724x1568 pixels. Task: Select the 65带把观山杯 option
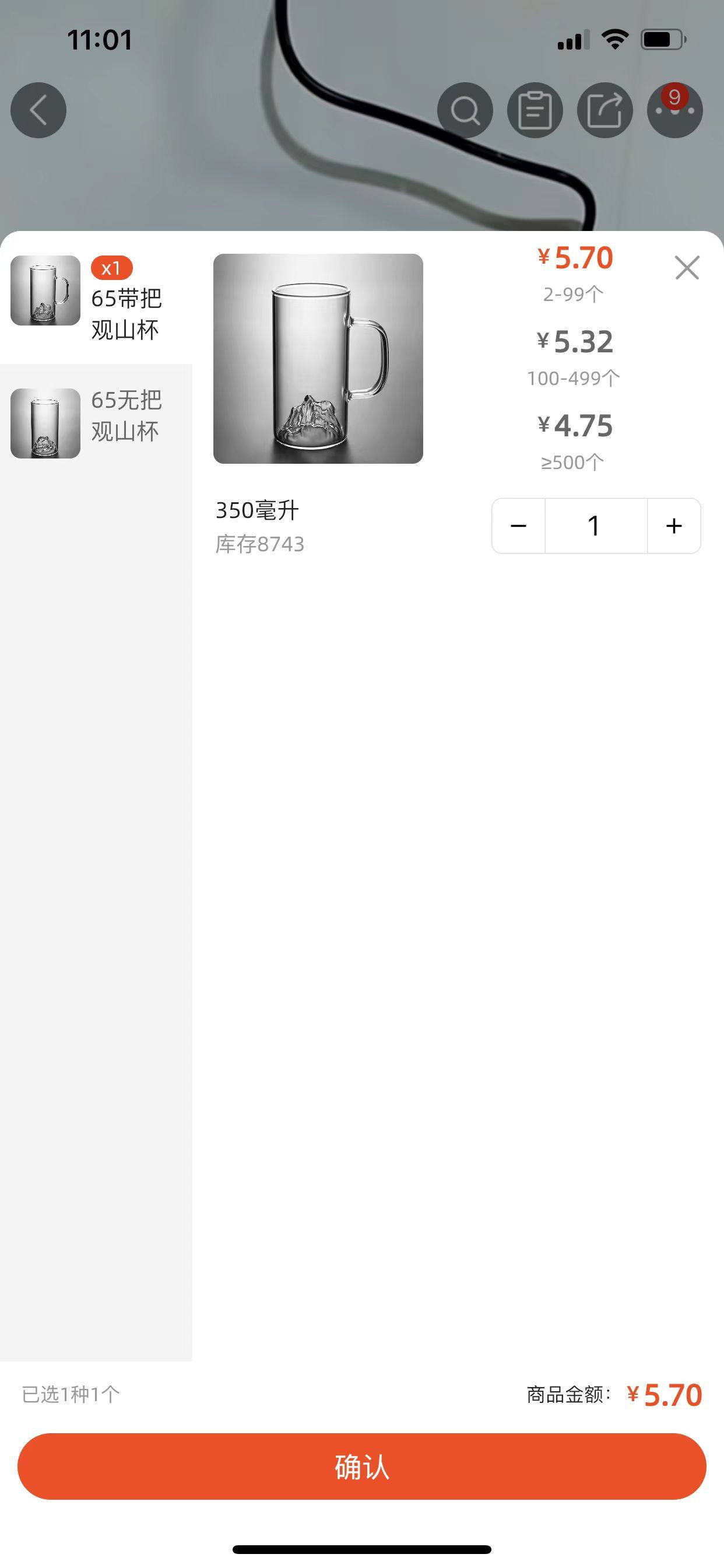click(96, 298)
